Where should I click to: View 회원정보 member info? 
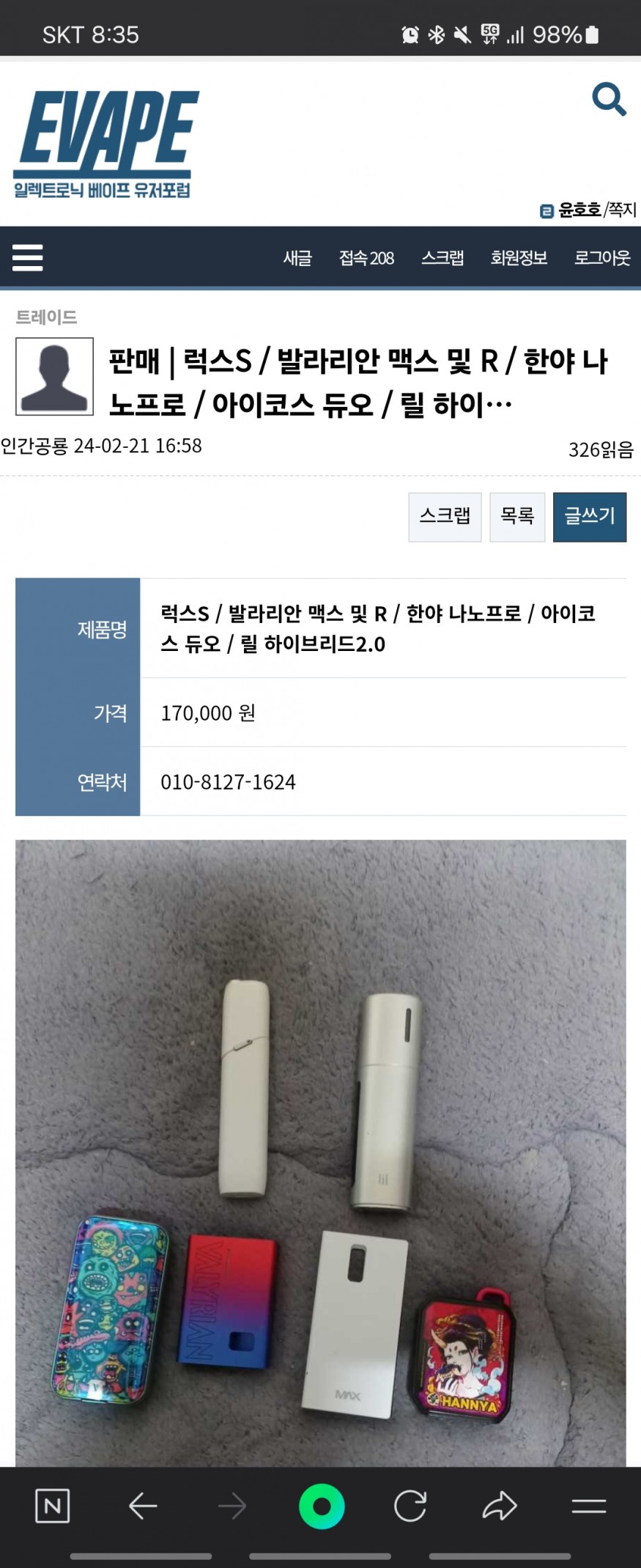tap(519, 258)
